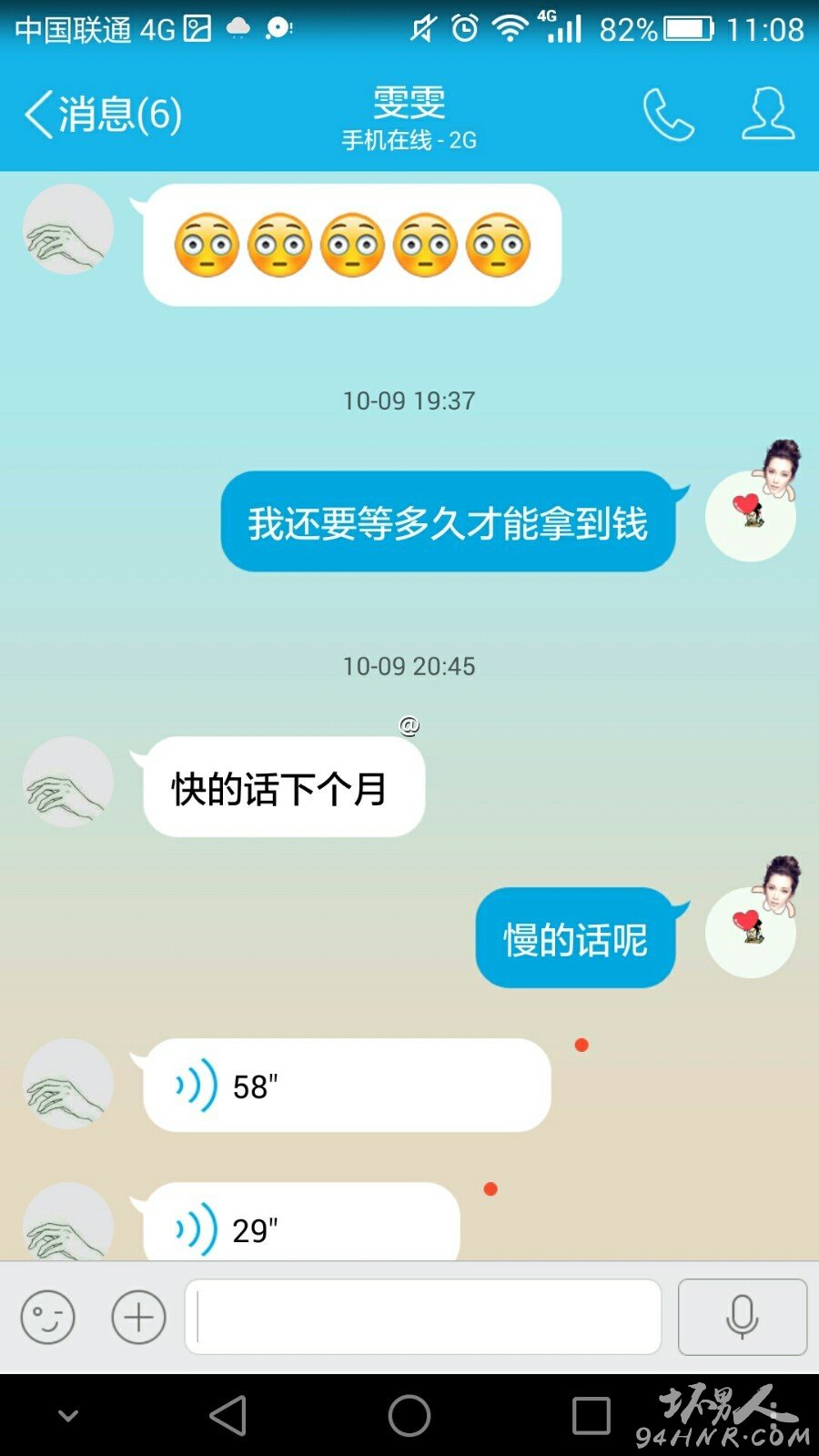Start a voice call with 雯雯
This screenshot has width=819, height=1456.
click(669, 114)
